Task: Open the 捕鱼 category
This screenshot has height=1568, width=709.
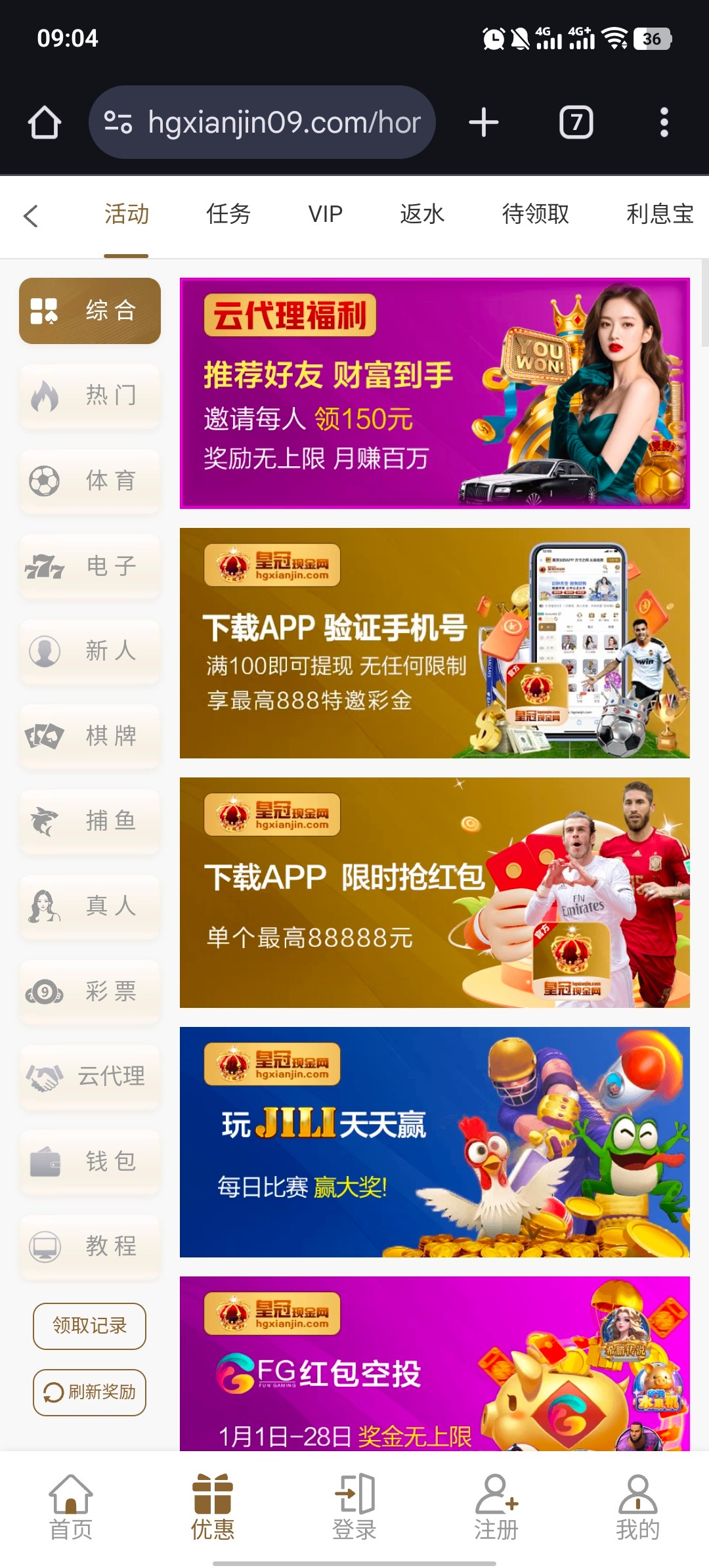Action: [90, 821]
